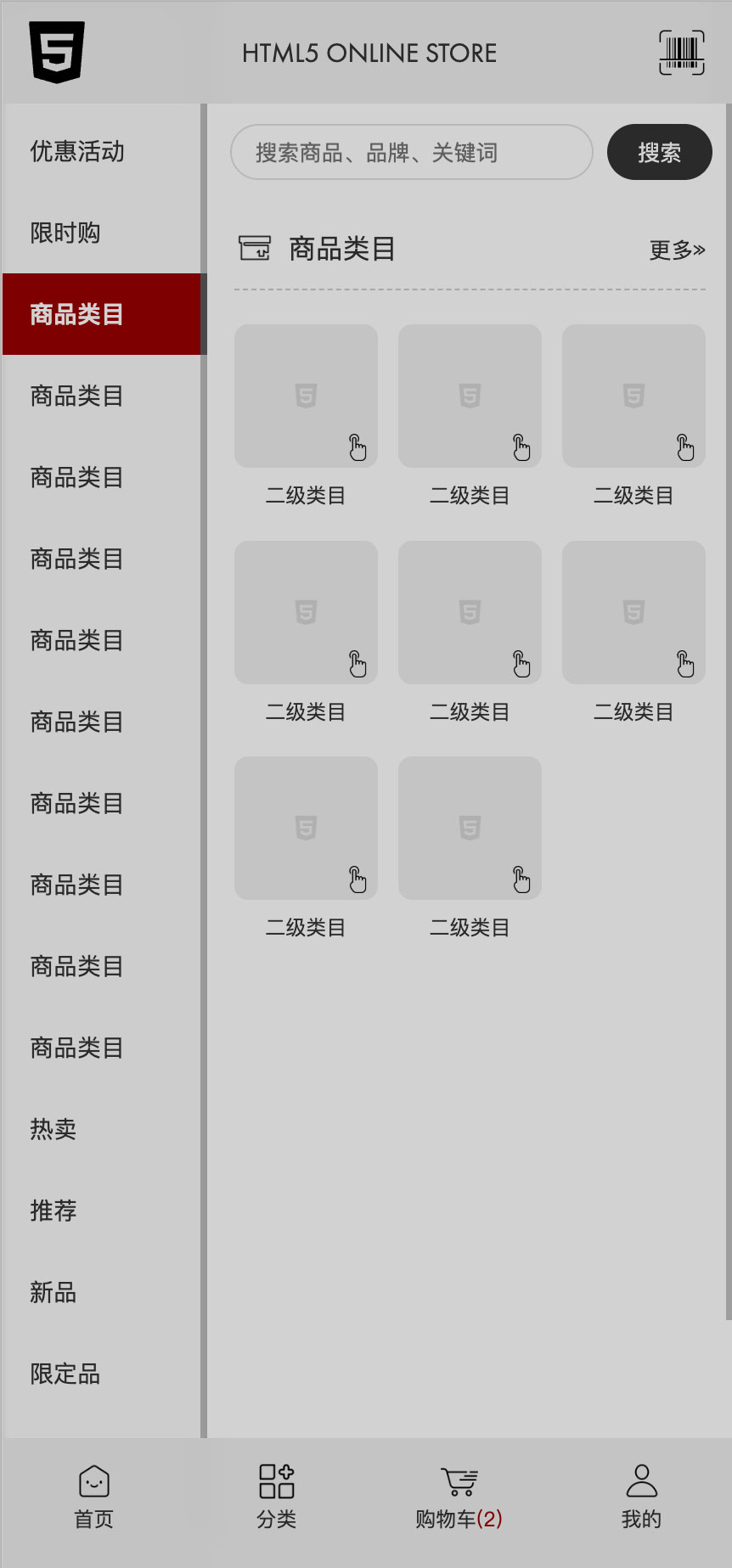Switch to the 首页 tab
Image resolution: width=732 pixels, height=1568 pixels.
pyautogui.click(x=93, y=1498)
